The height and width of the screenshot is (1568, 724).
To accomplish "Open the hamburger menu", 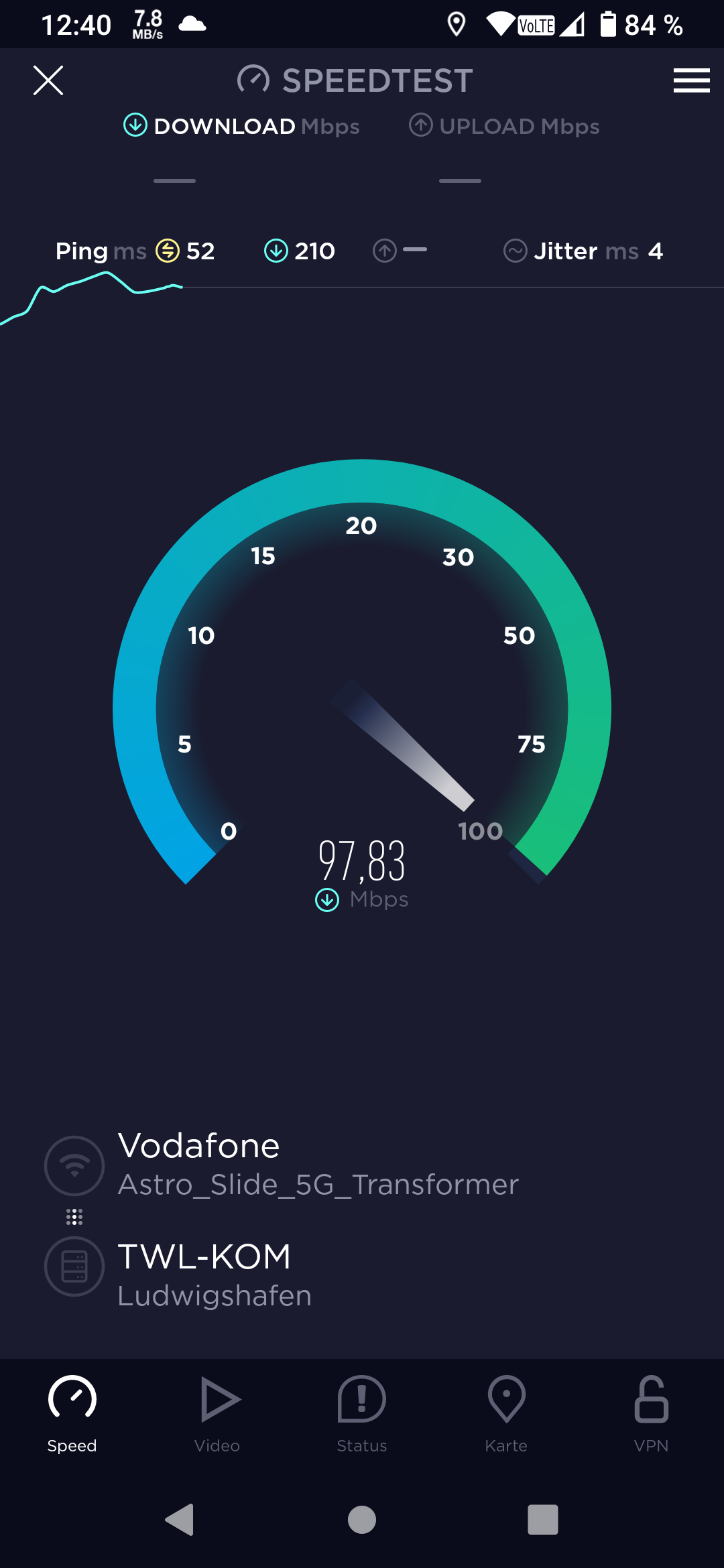I will click(691, 80).
